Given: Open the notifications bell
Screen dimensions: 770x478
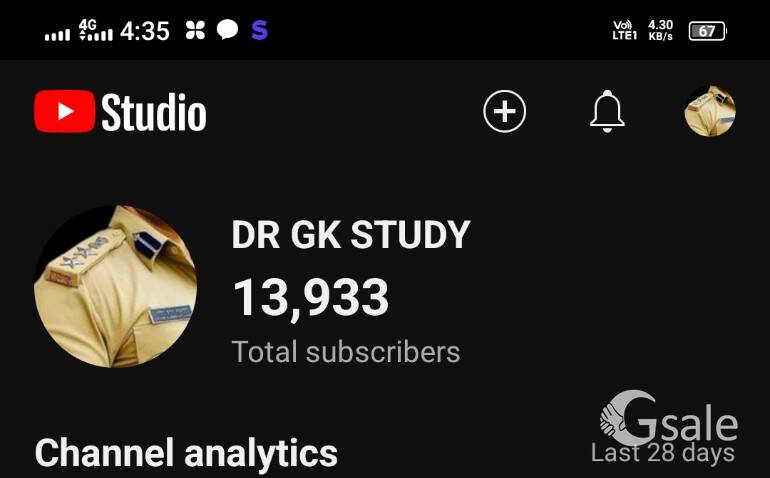Looking at the screenshot, I should click(607, 111).
